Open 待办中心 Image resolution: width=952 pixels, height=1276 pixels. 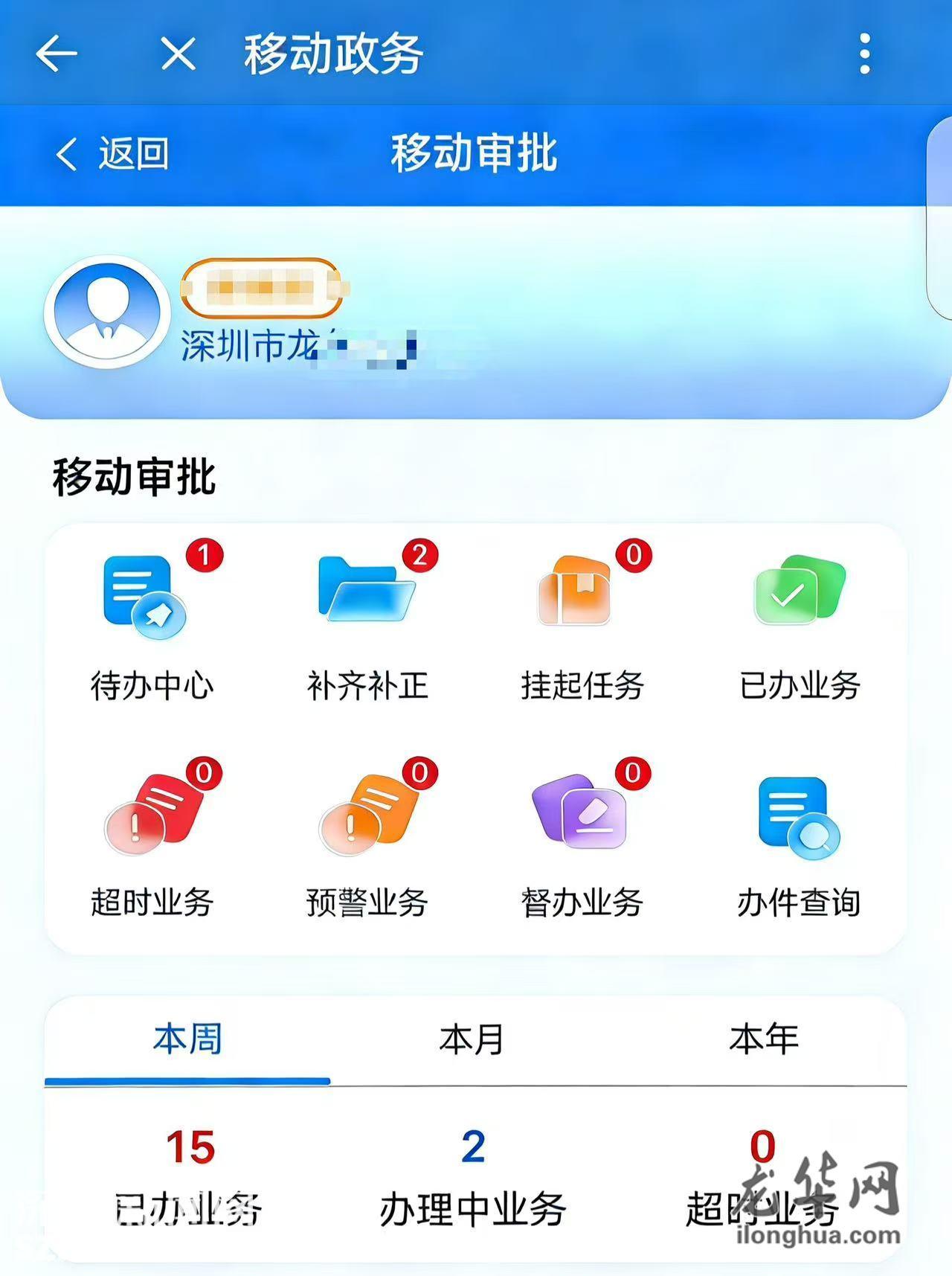click(x=151, y=623)
